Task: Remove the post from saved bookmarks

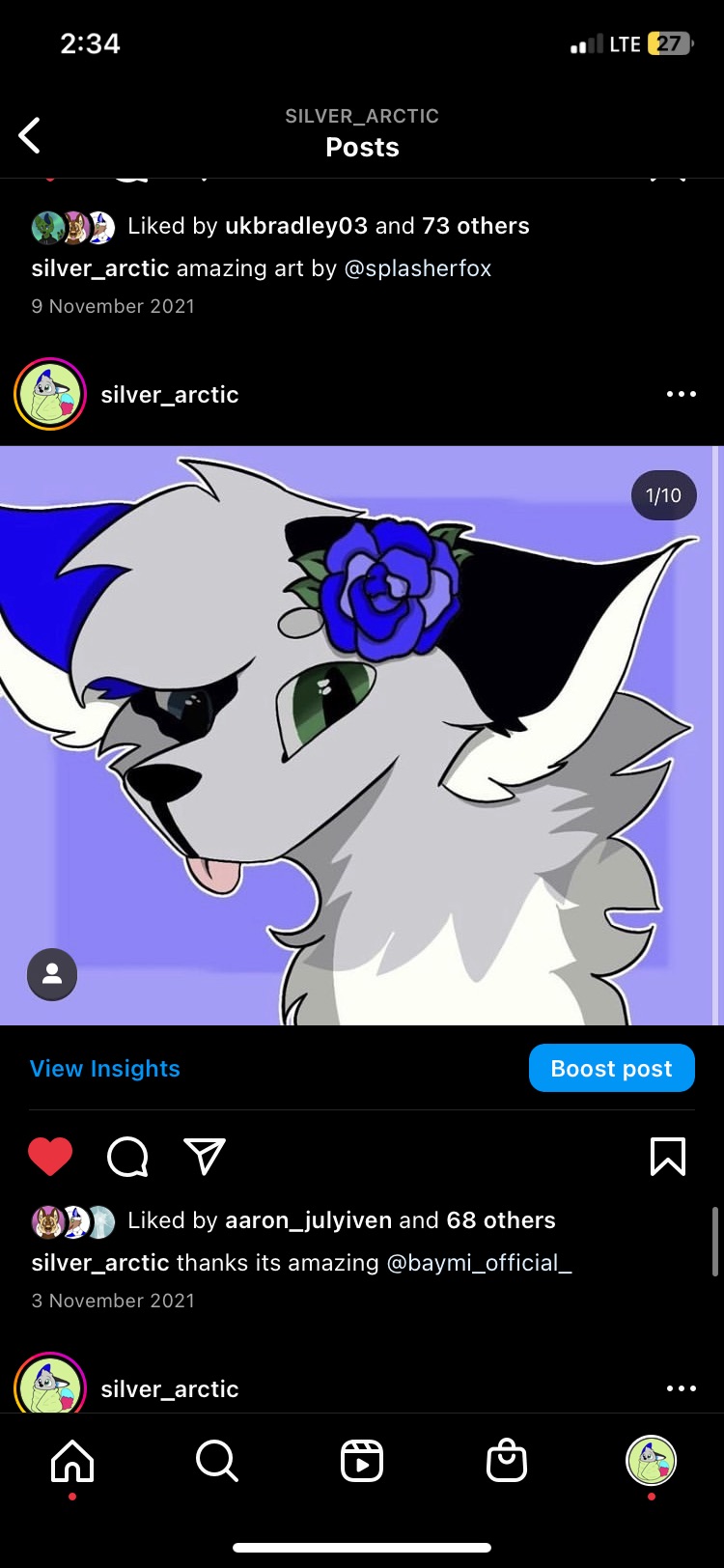Action: [x=667, y=1156]
